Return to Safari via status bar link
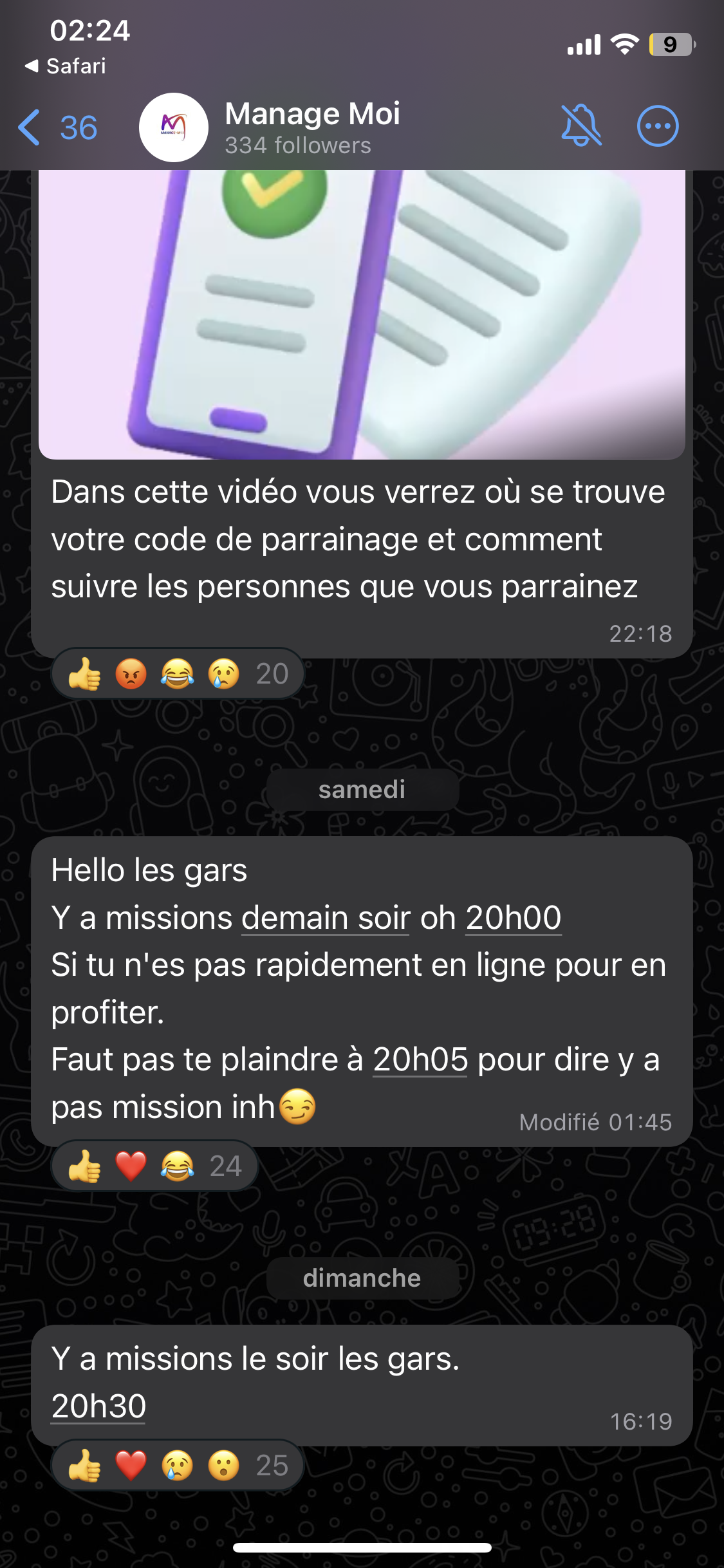Viewport: 724px width, 1568px height. [66, 66]
